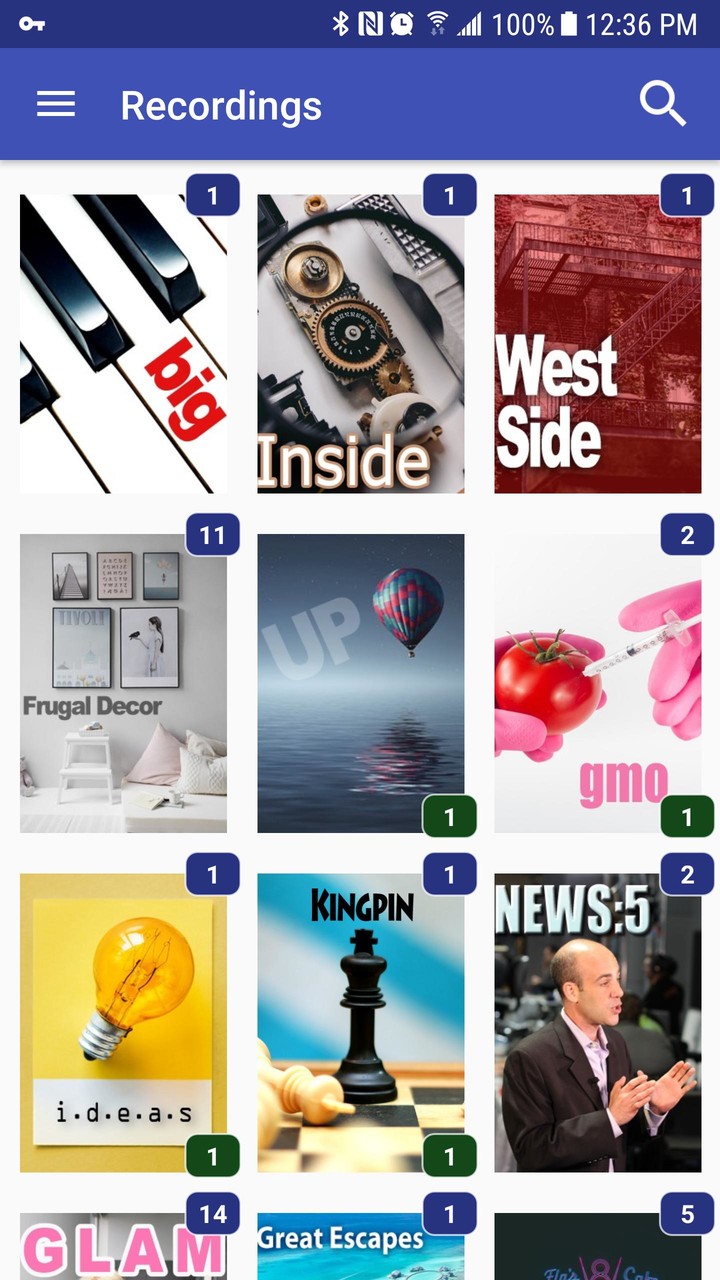The image size is (720, 1280).
Task: Open the "Frugal Decor" recordings
Action: (x=123, y=683)
